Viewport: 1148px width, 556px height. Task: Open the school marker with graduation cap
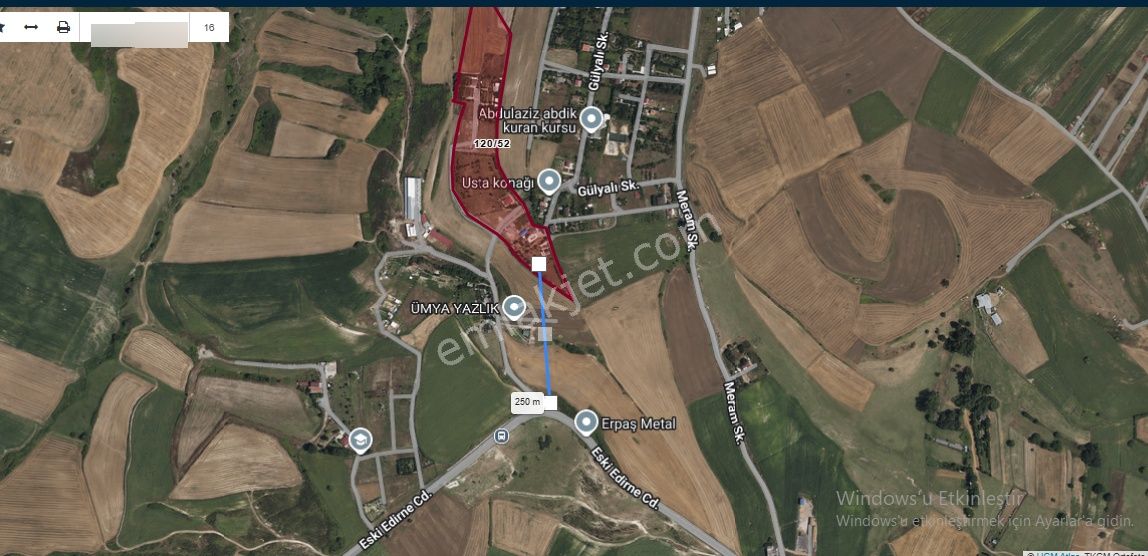(x=360, y=440)
